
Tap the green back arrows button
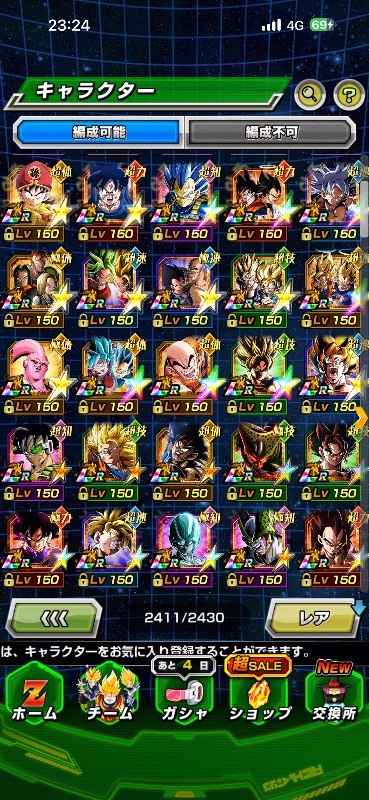pos(54,618)
